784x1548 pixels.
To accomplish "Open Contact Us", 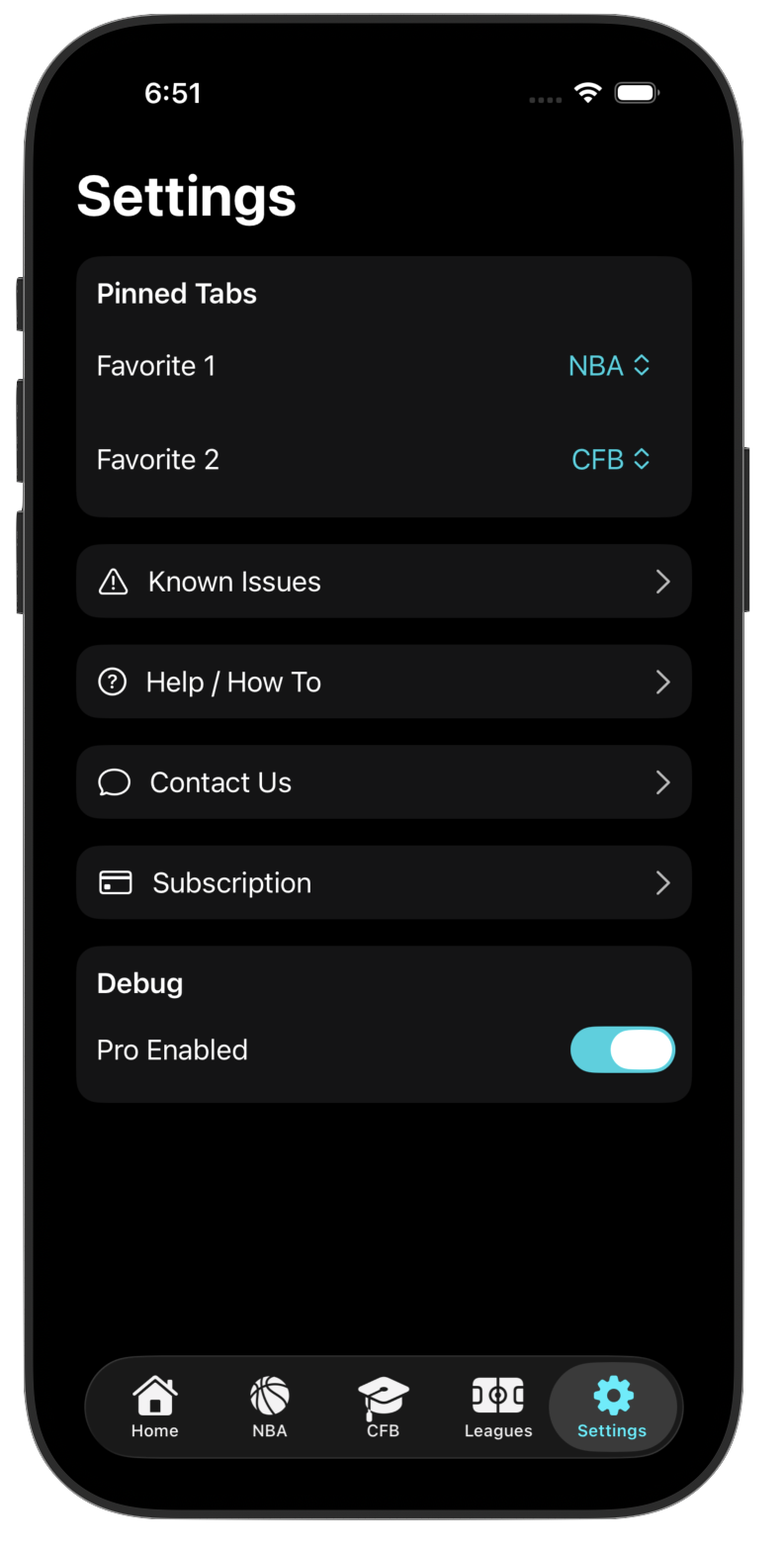I will tap(384, 782).
